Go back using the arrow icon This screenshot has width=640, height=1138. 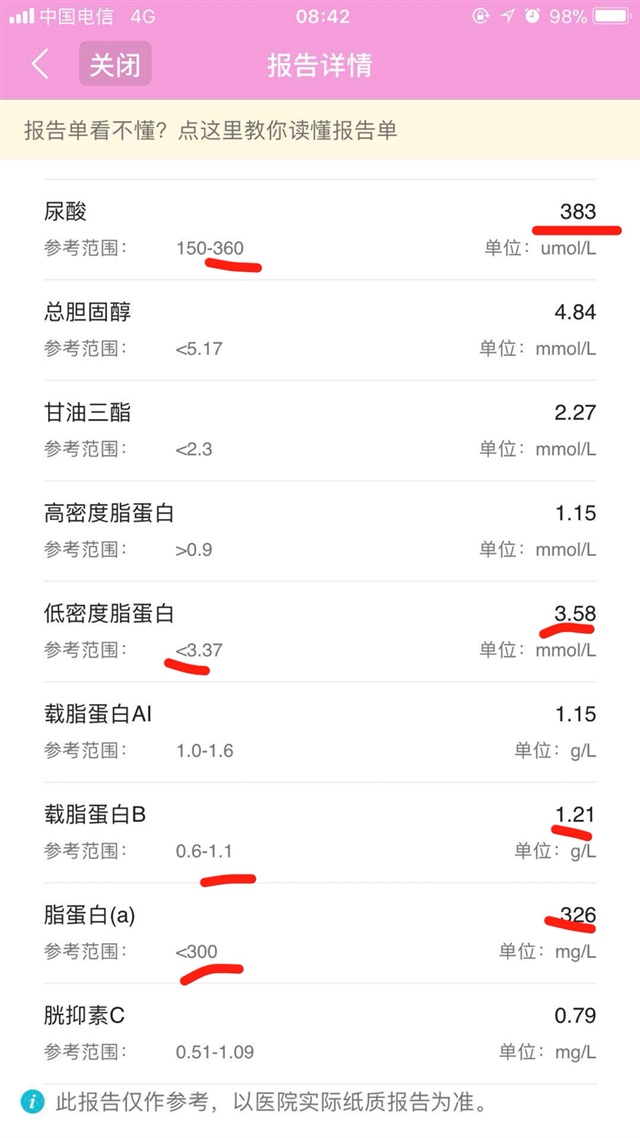click(x=40, y=65)
